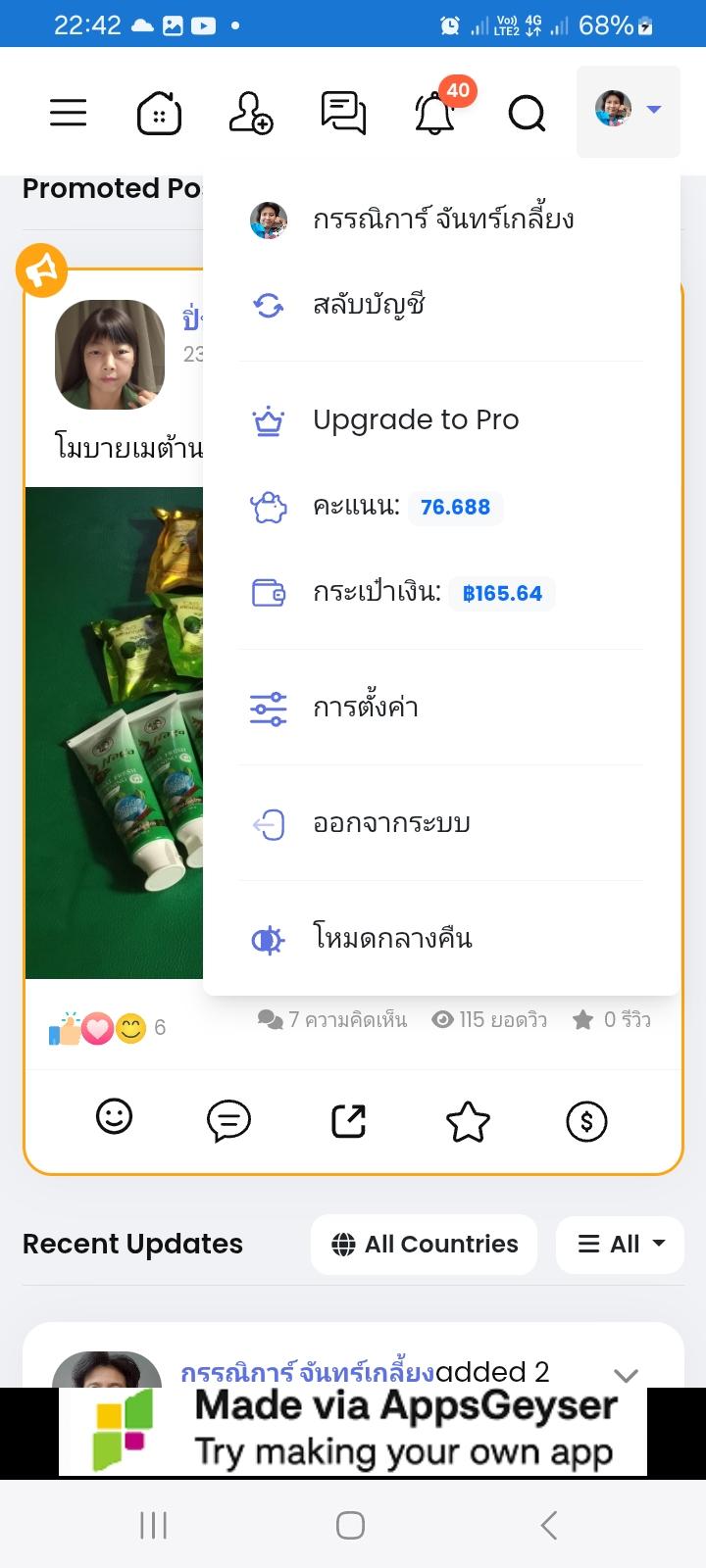Share the promoted post
The height and width of the screenshot is (1568, 706).
[x=348, y=1121]
